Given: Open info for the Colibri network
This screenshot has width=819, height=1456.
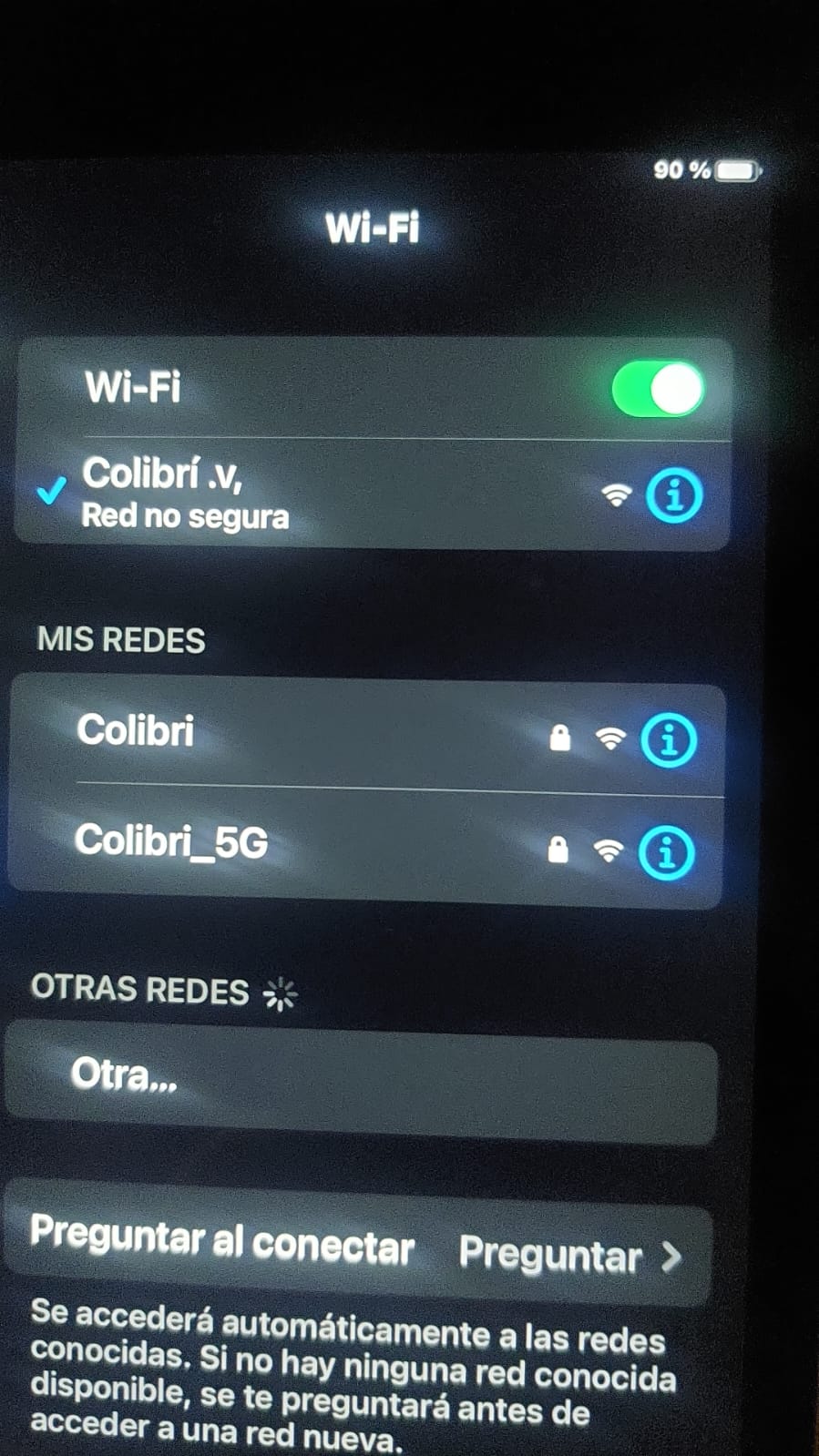Looking at the screenshot, I should click(669, 740).
